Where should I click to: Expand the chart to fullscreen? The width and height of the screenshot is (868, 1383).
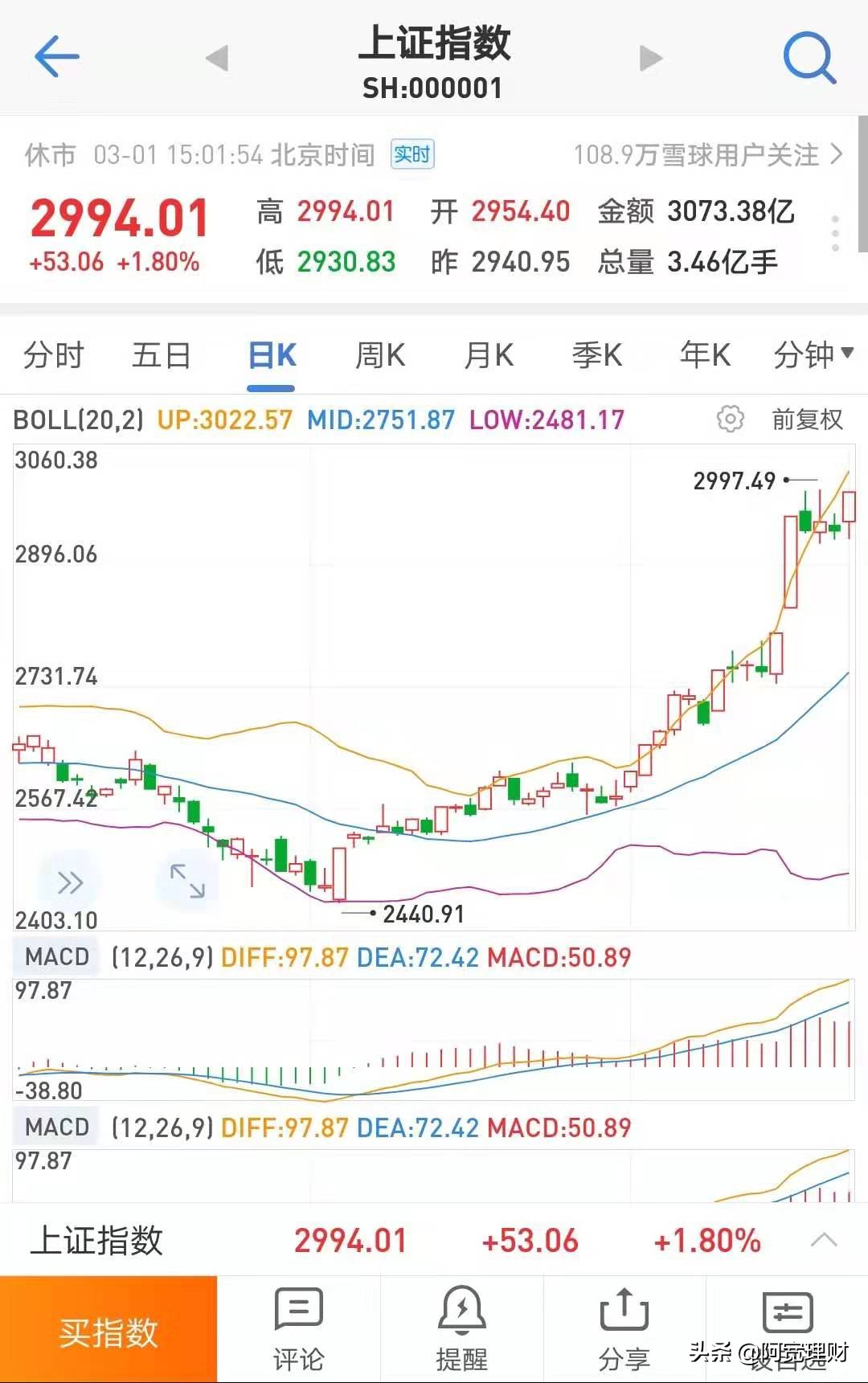(187, 881)
